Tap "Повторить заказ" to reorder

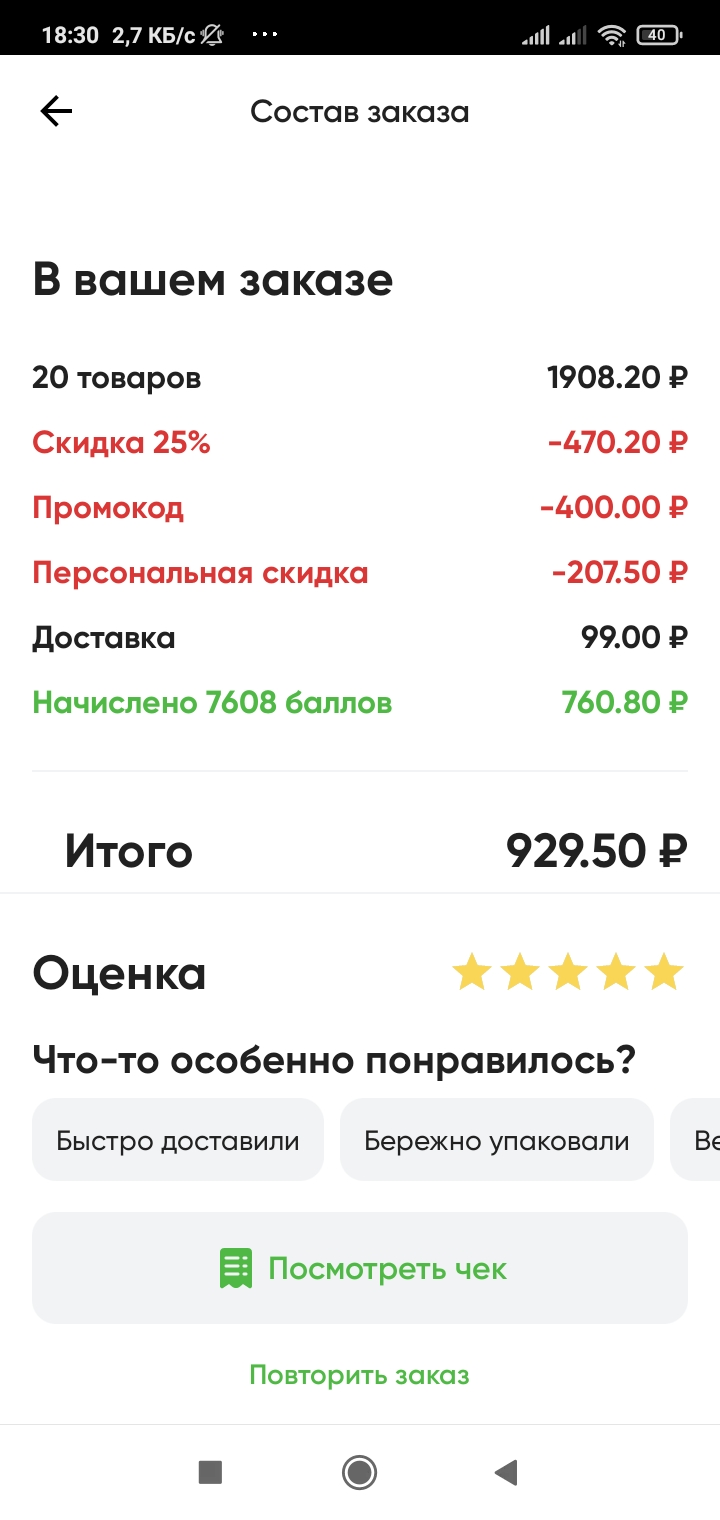pos(359,1374)
